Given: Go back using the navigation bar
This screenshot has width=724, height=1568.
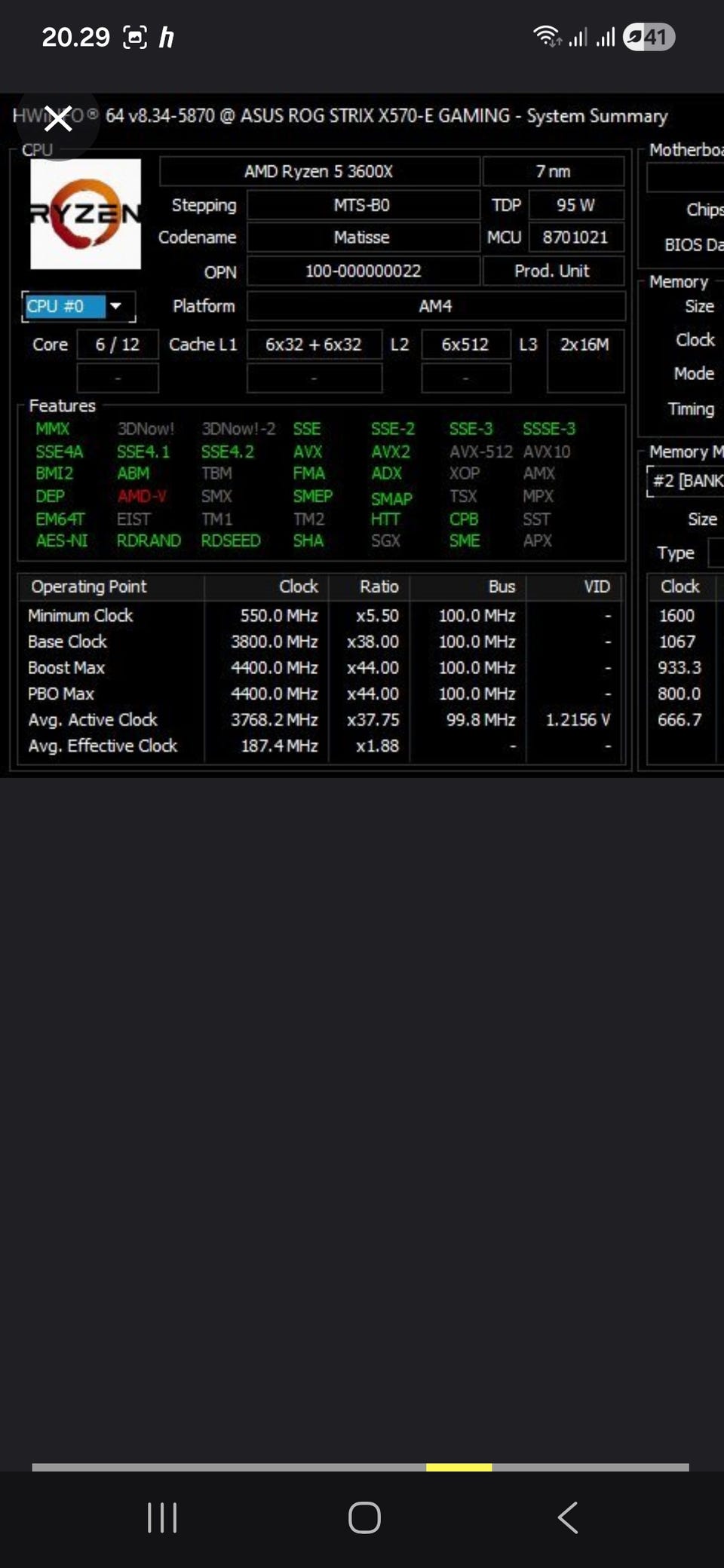Looking at the screenshot, I should coord(568,1517).
